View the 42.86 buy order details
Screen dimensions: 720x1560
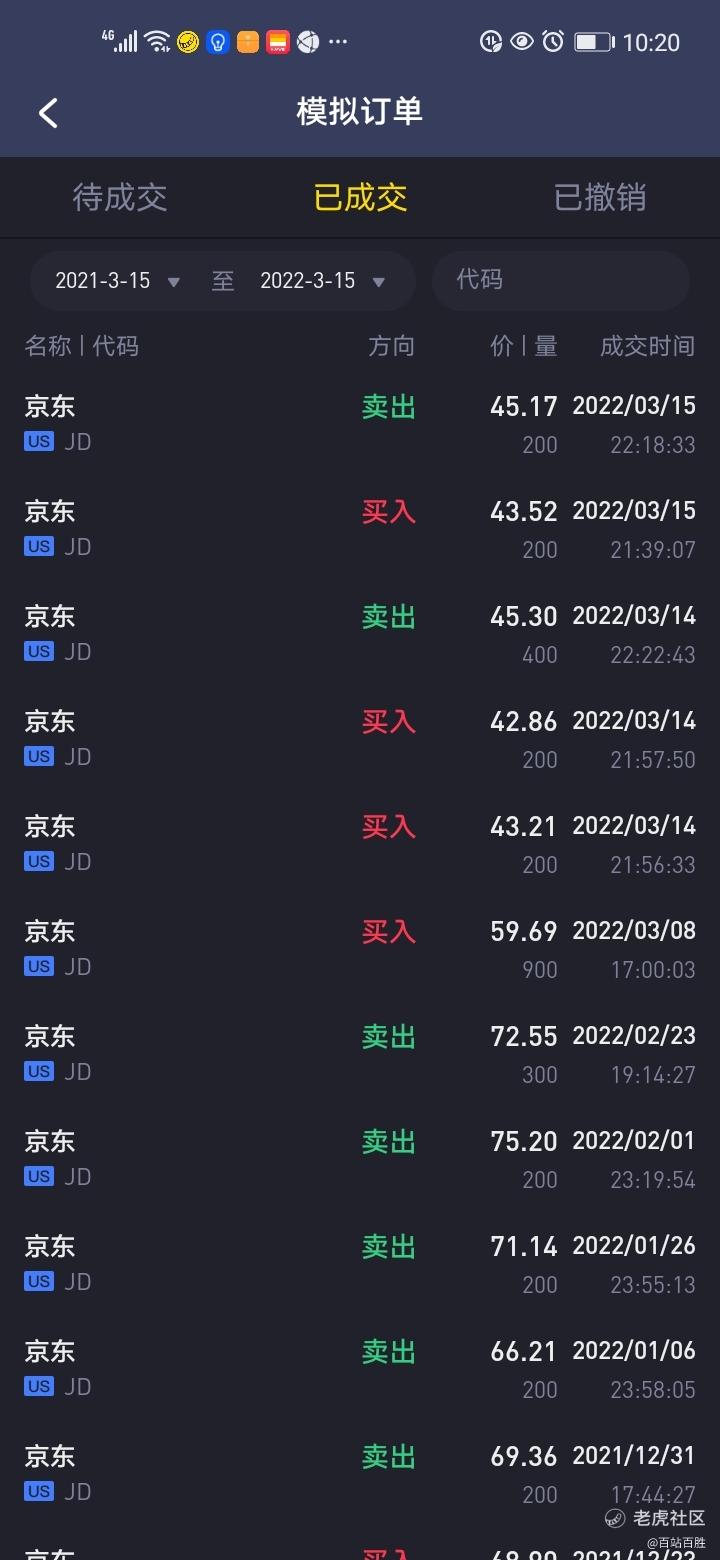coord(360,739)
